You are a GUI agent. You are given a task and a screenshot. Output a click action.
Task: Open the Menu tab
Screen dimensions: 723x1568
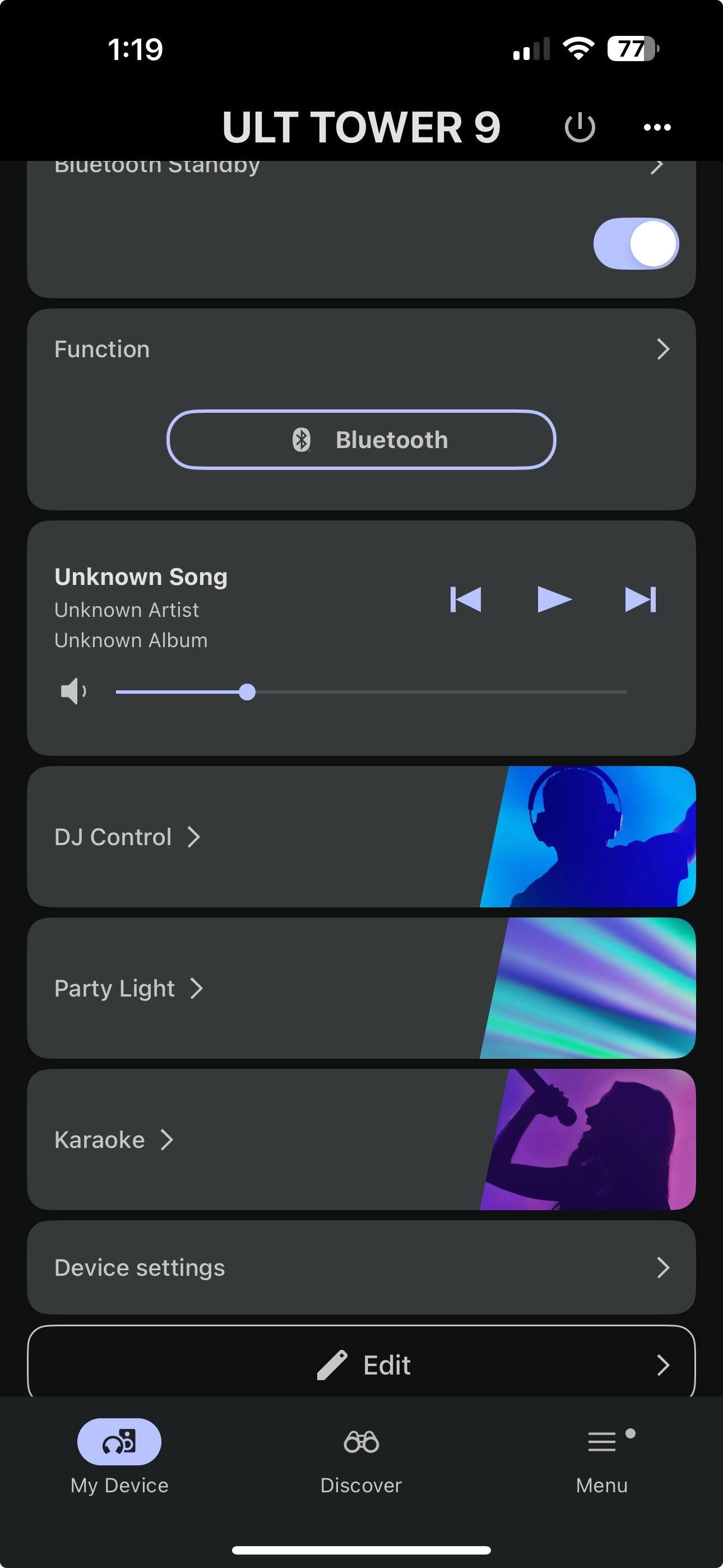(602, 1456)
